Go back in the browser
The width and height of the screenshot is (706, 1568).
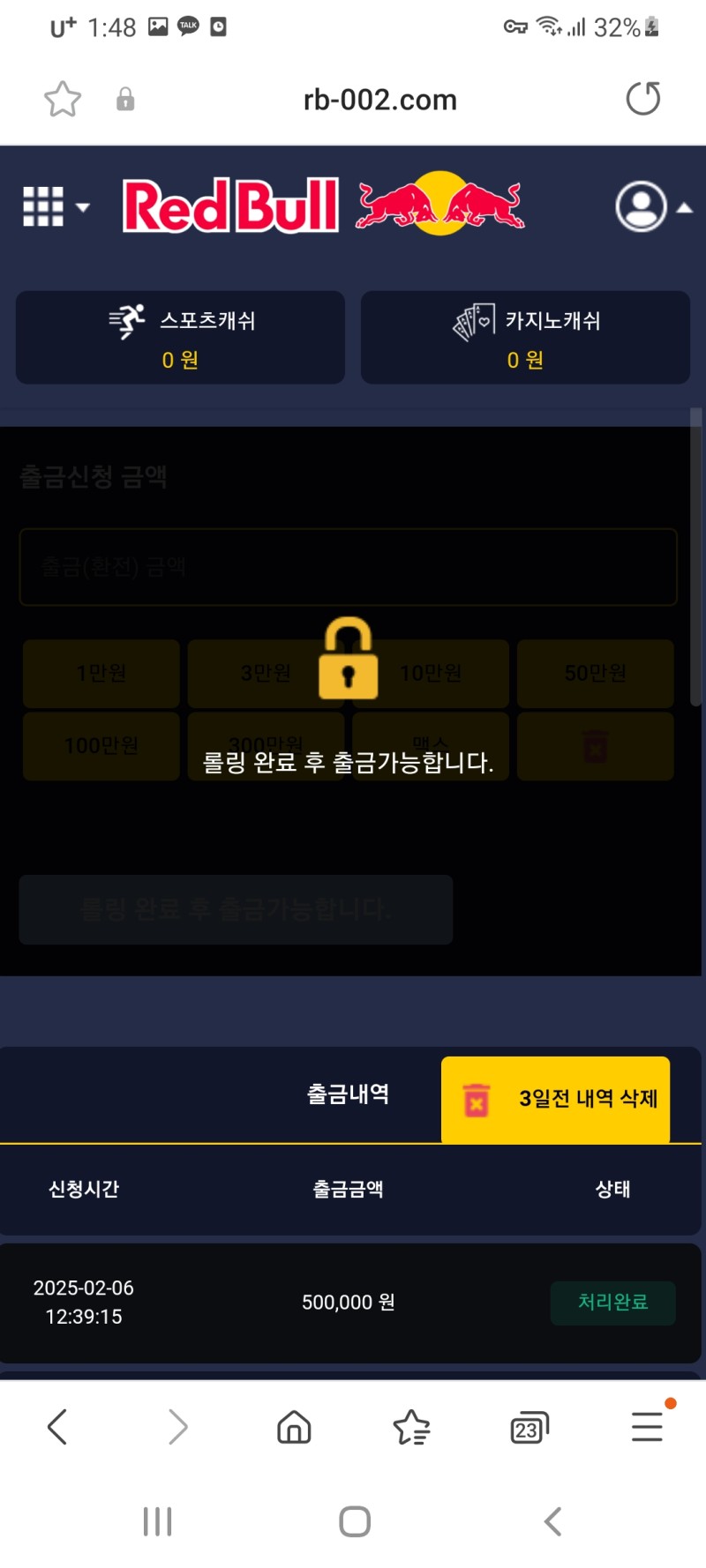pyautogui.click(x=57, y=1426)
